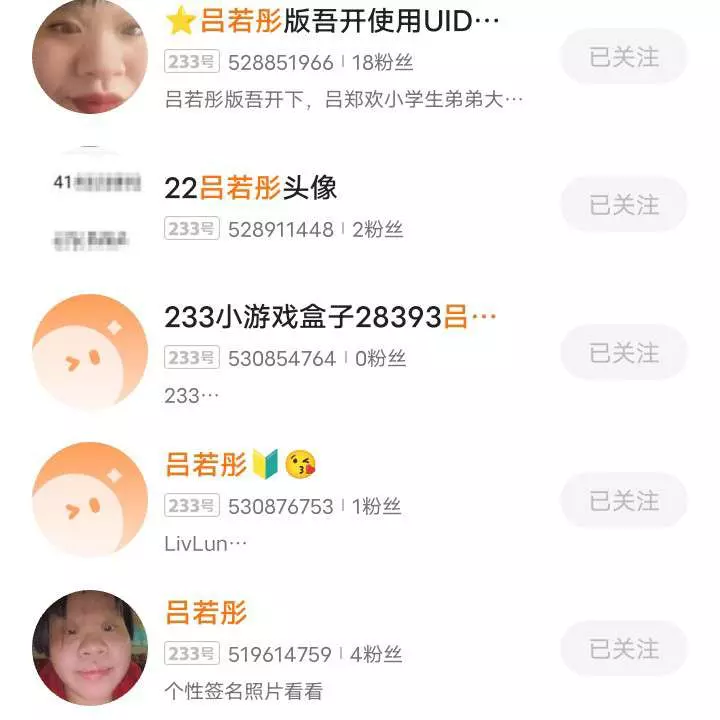Open the profile with 18粉丝
The image size is (720, 720).
click(330, 22)
